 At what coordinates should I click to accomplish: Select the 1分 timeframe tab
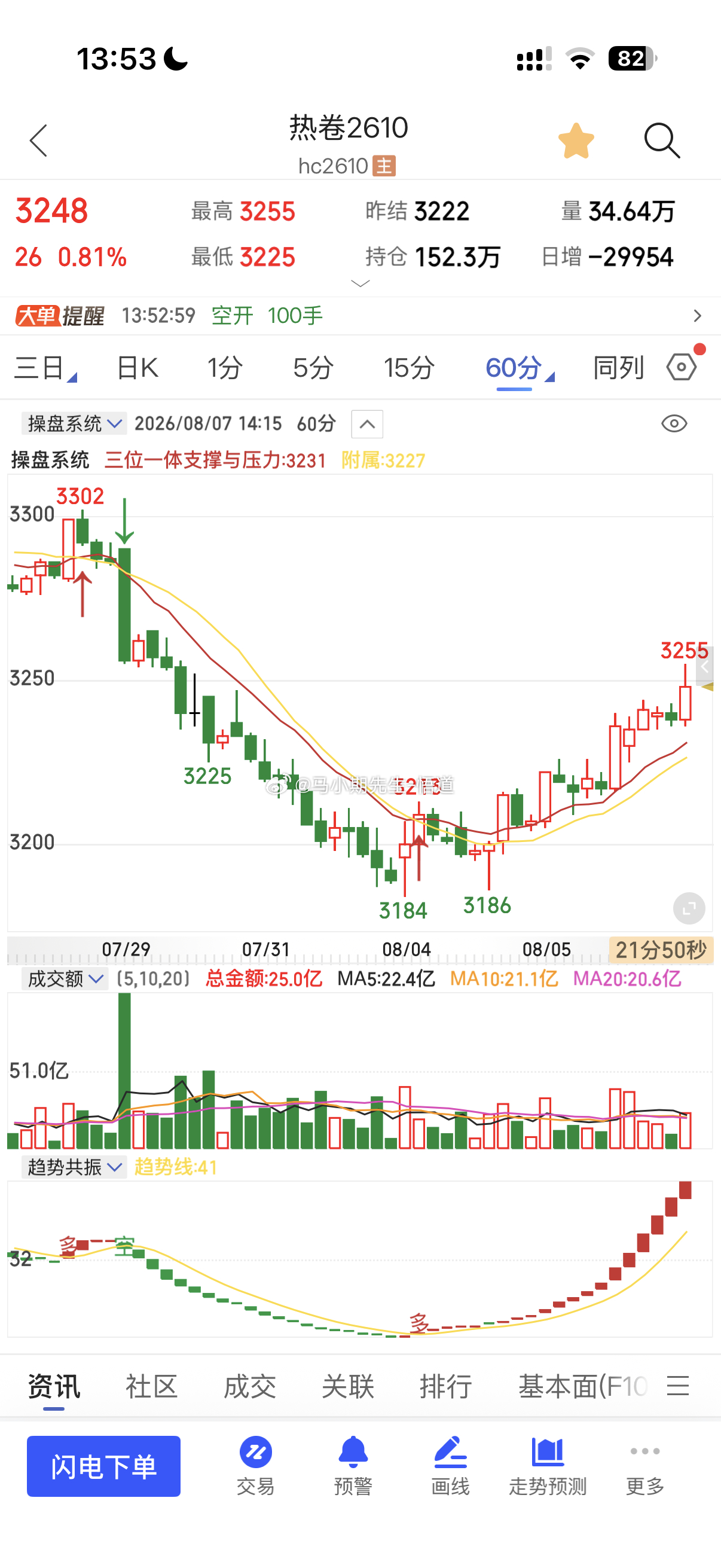click(x=225, y=368)
